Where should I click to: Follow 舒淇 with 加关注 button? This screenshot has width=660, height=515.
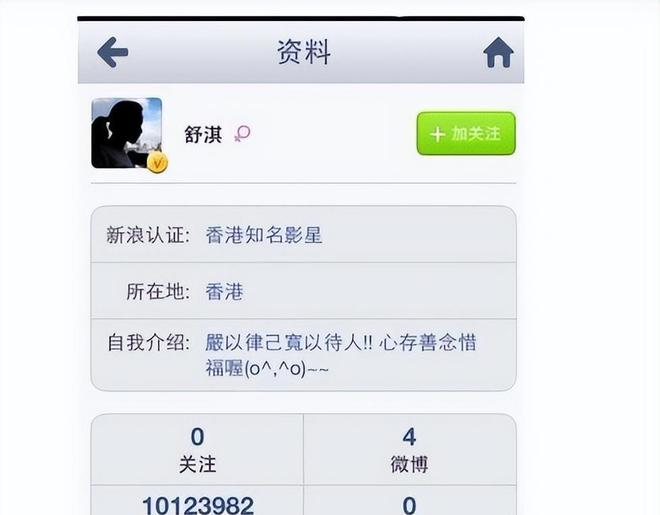tap(466, 134)
